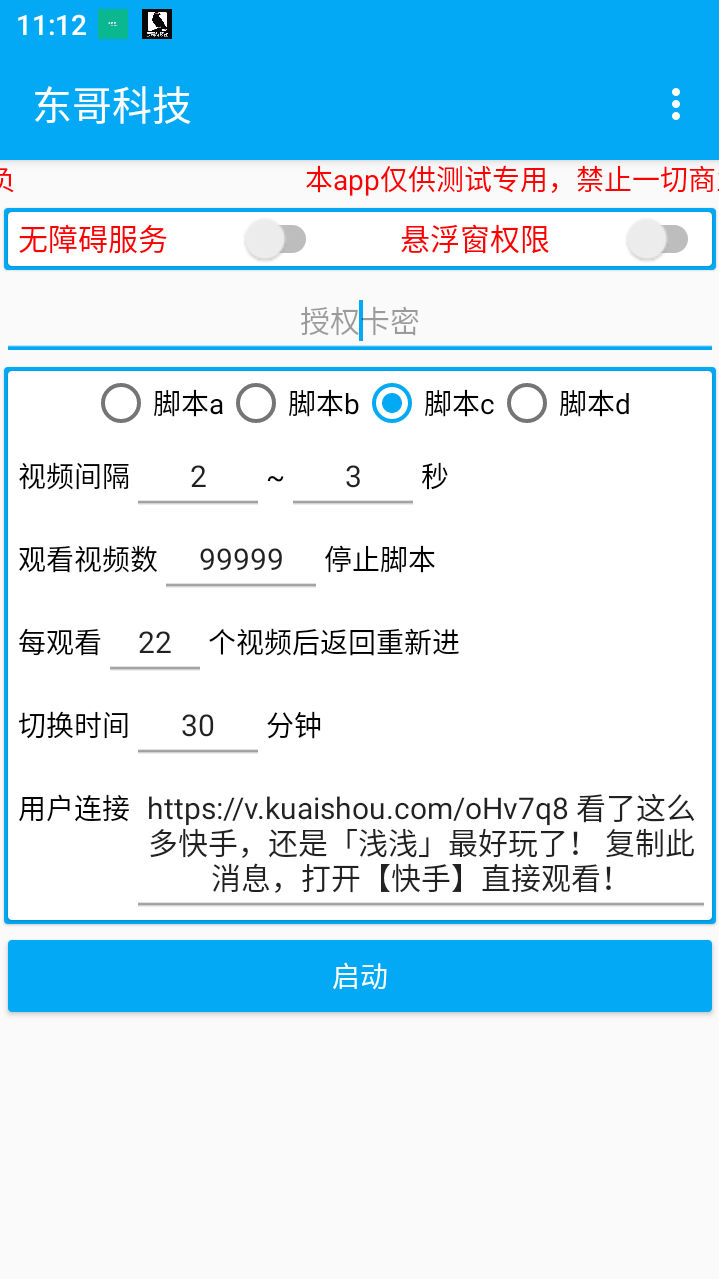Select the 脚本a radio option

122,404
